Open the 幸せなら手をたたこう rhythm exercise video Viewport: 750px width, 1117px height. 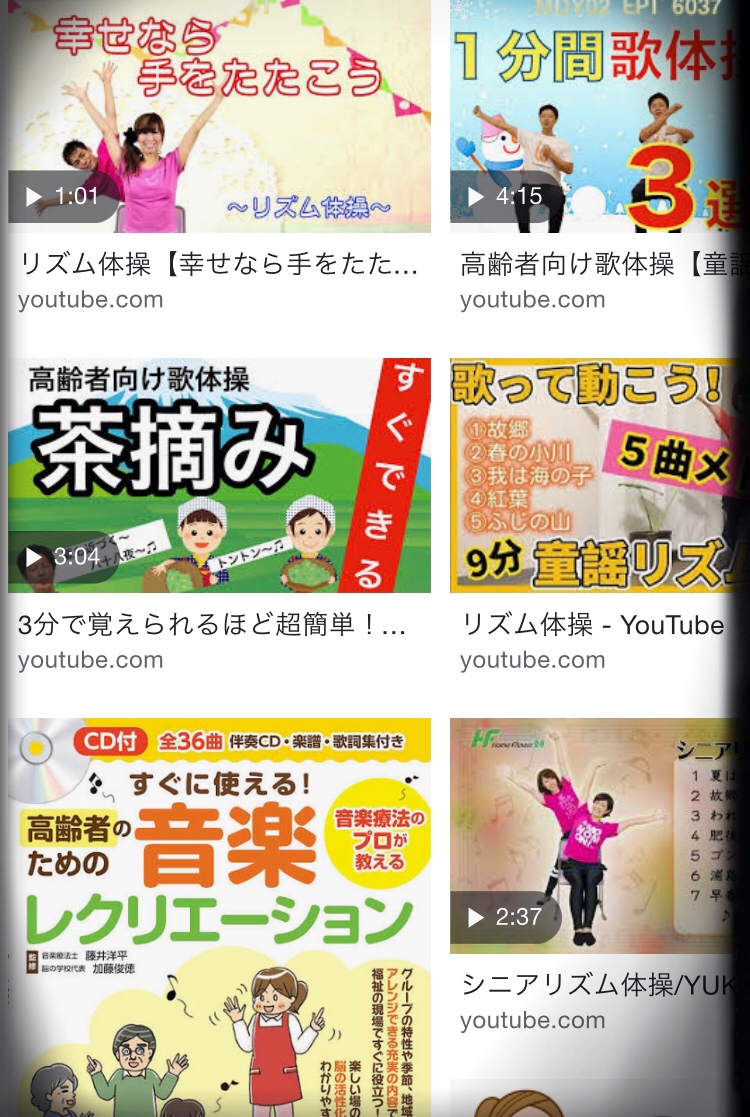coord(219,115)
